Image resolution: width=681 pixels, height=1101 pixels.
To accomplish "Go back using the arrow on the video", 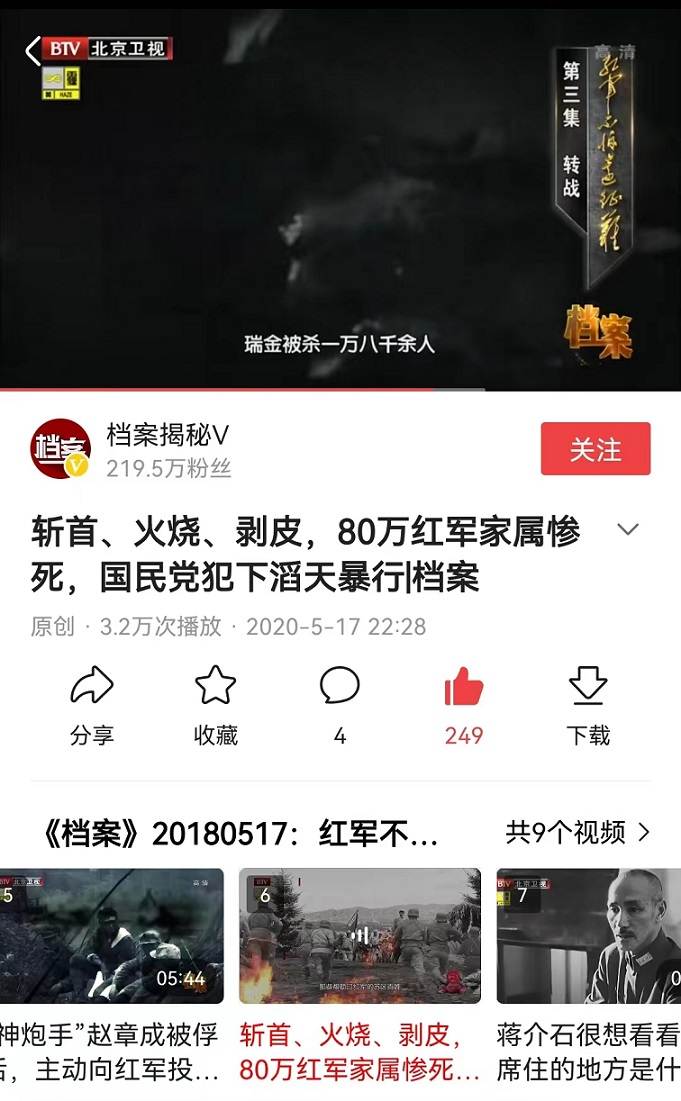I will 33,51.
